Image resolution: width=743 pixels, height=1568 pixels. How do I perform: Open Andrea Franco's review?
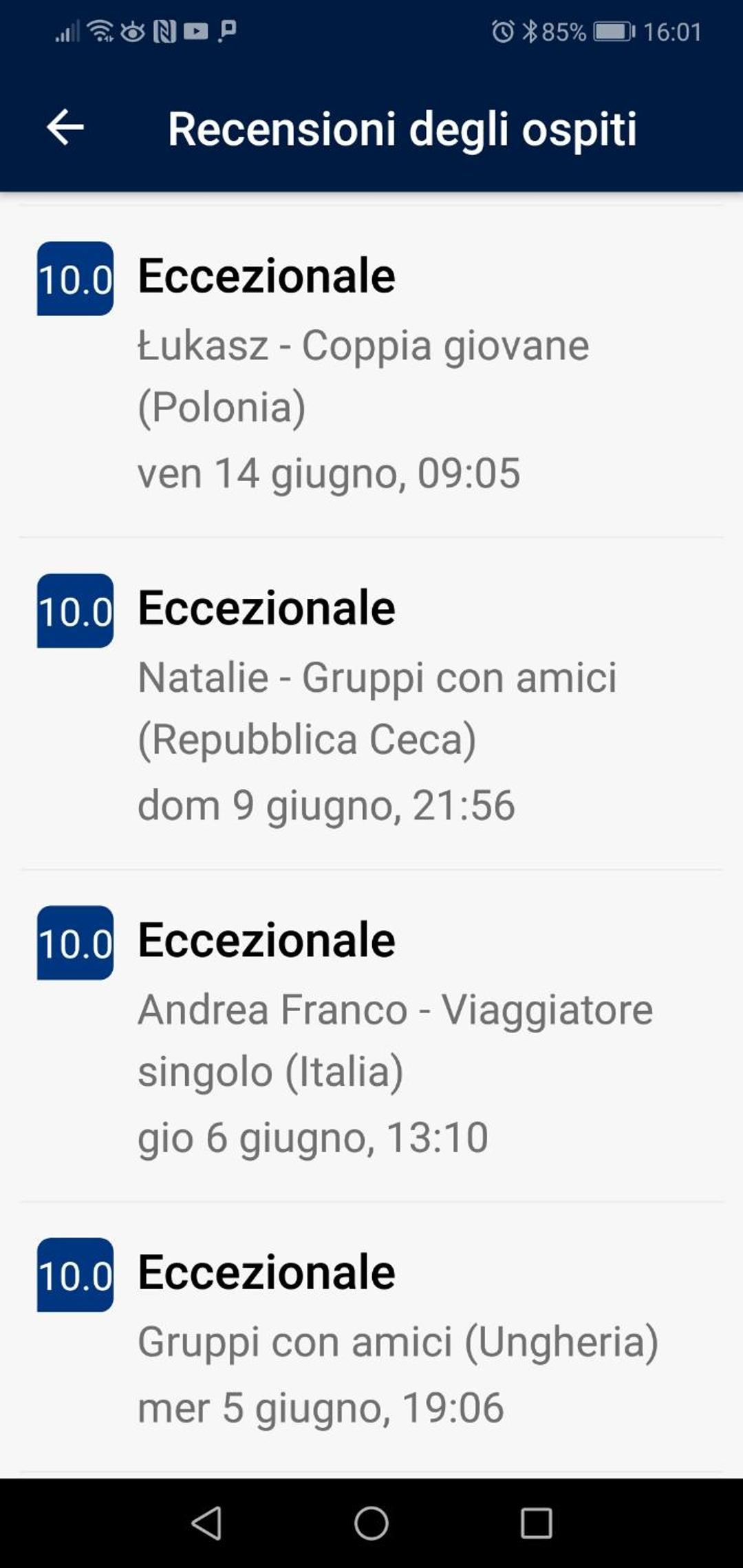(371, 1036)
